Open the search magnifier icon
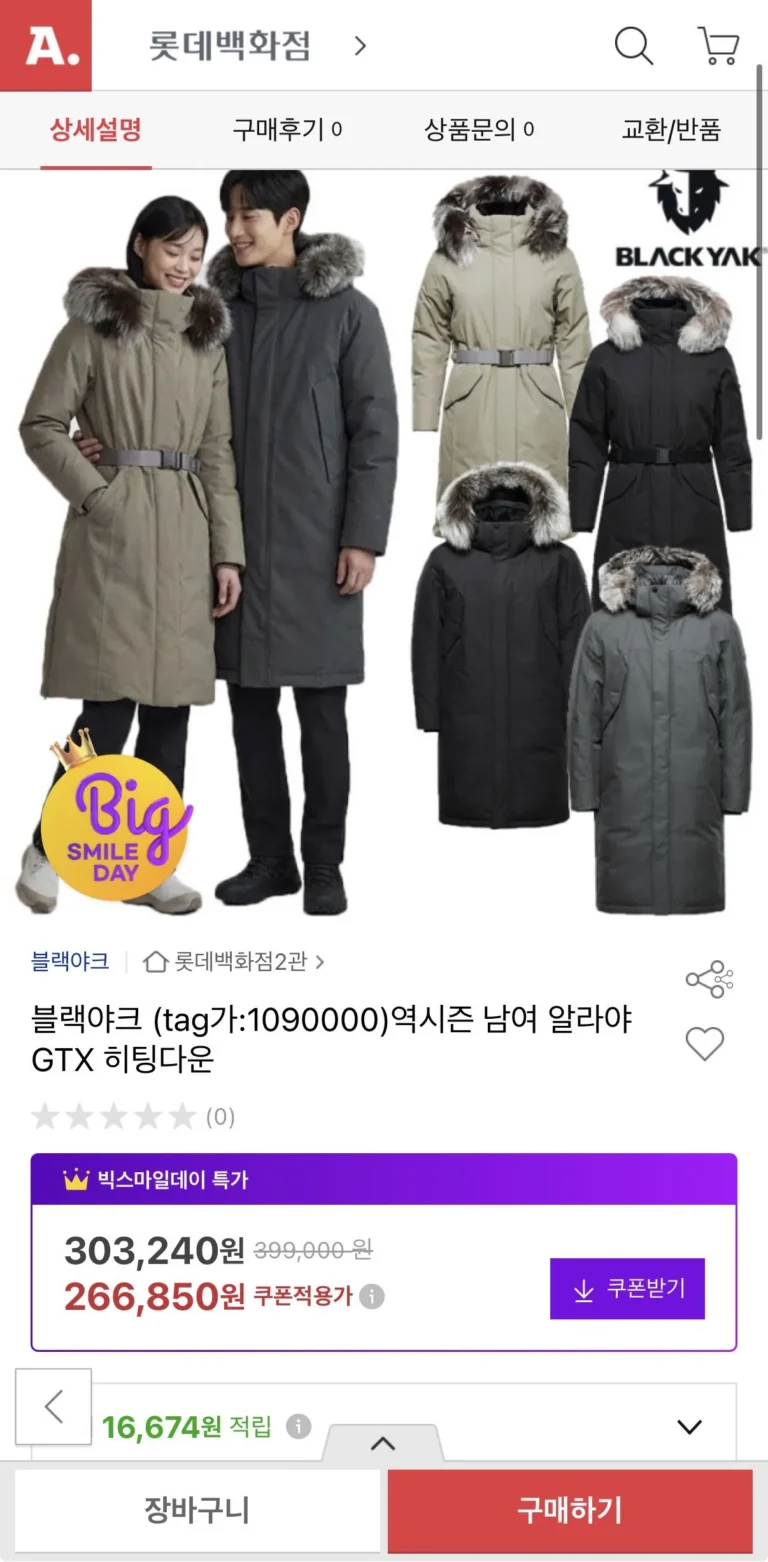Image resolution: width=768 pixels, height=1562 pixels. tap(633, 46)
